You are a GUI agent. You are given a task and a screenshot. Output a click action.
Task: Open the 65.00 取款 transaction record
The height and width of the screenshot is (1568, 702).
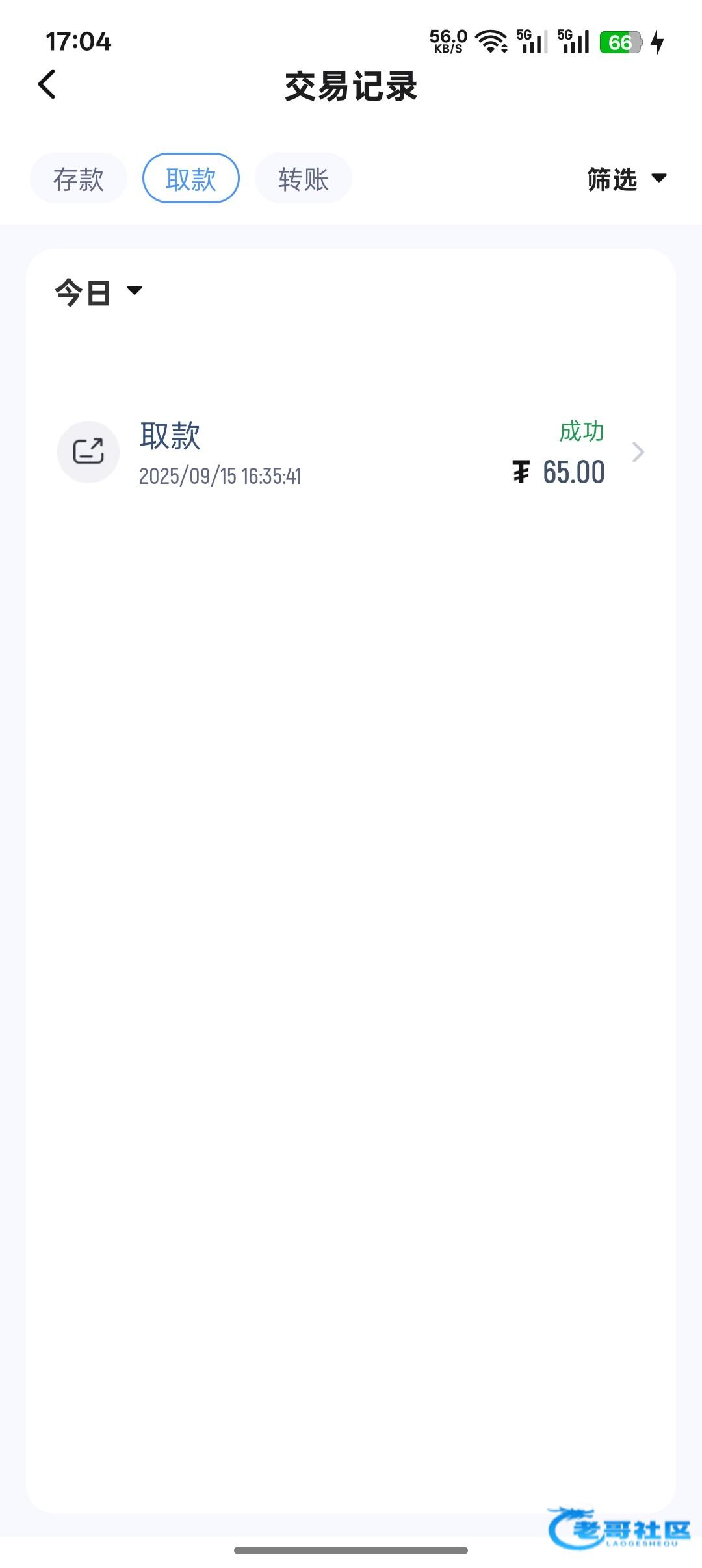tap(351, 453)
